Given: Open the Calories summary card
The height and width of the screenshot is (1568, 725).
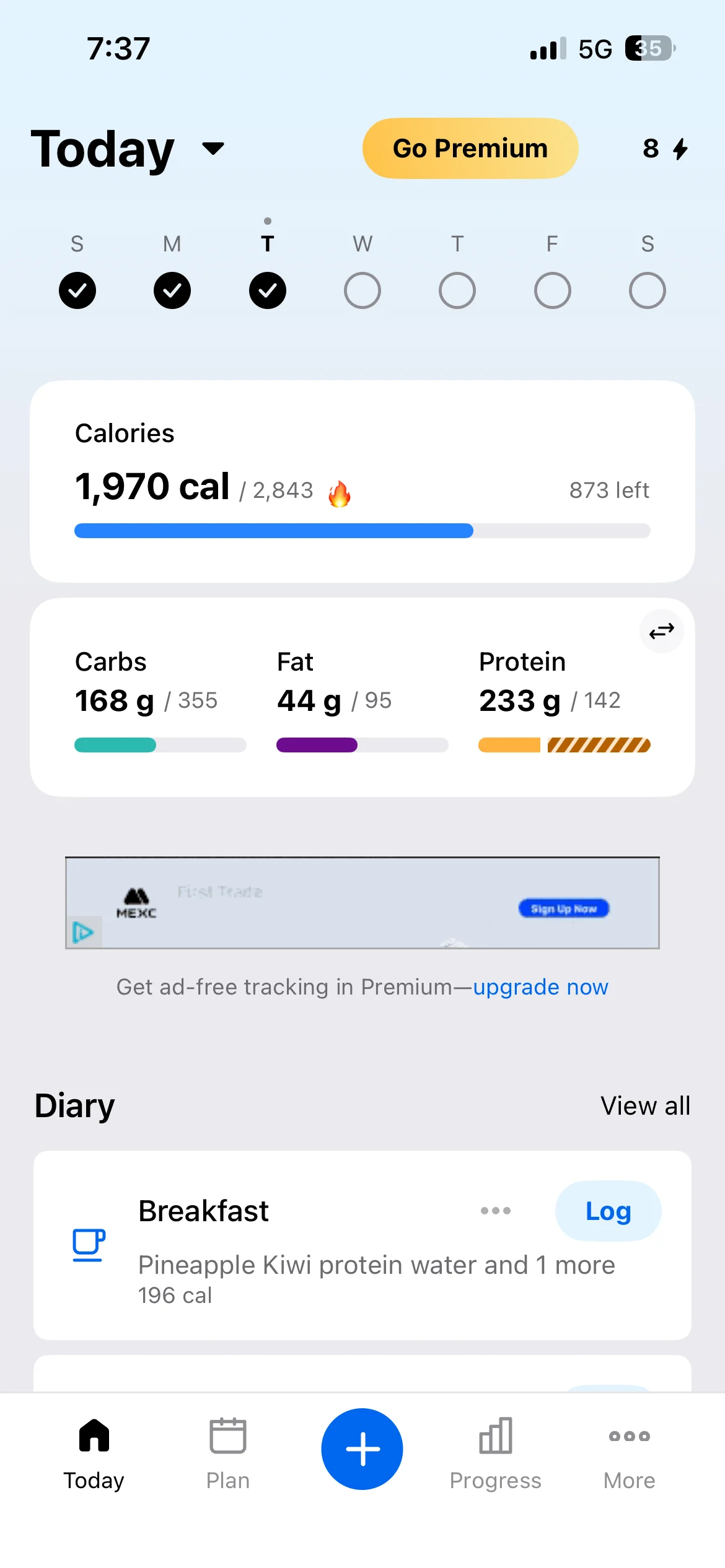Looking at the screenshot, I should [362, 481].
